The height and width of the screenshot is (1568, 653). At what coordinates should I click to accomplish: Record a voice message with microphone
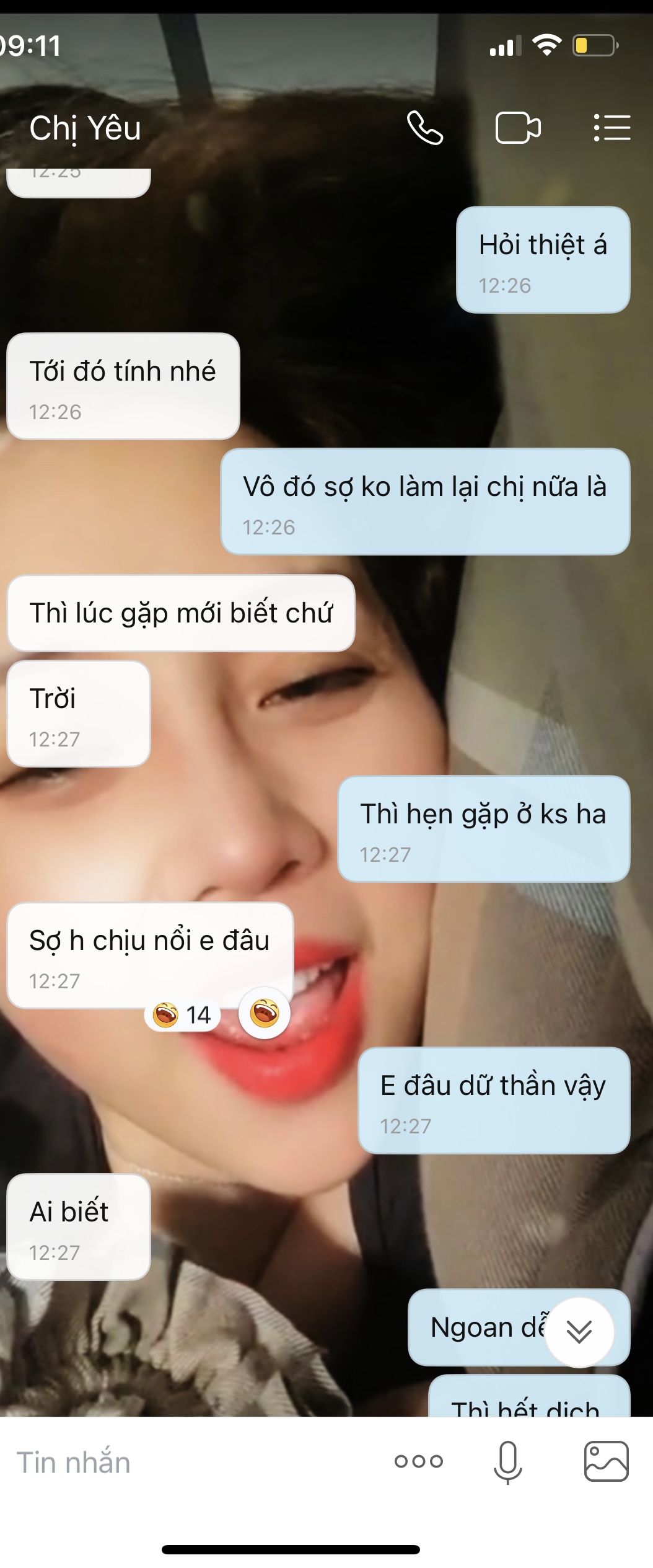point(508,1462)
